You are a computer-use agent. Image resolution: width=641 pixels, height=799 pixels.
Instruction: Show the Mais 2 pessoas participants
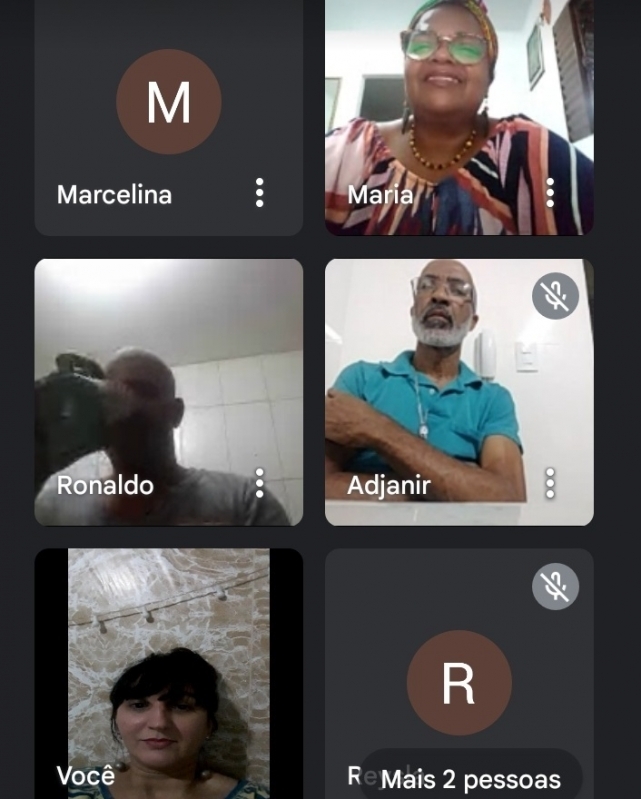point(471,778)
